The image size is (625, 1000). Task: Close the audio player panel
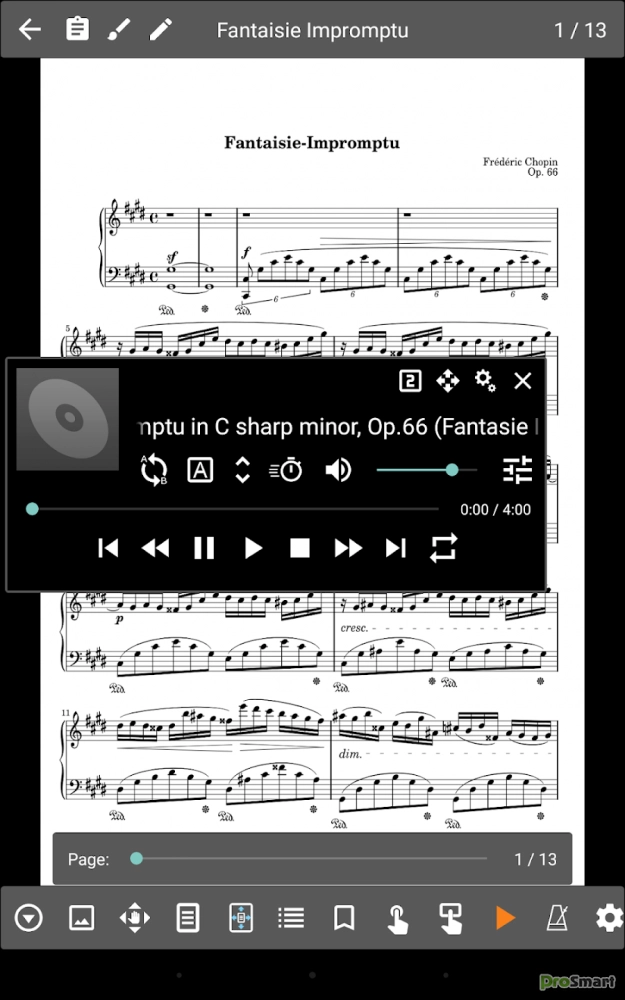point(523,380)
